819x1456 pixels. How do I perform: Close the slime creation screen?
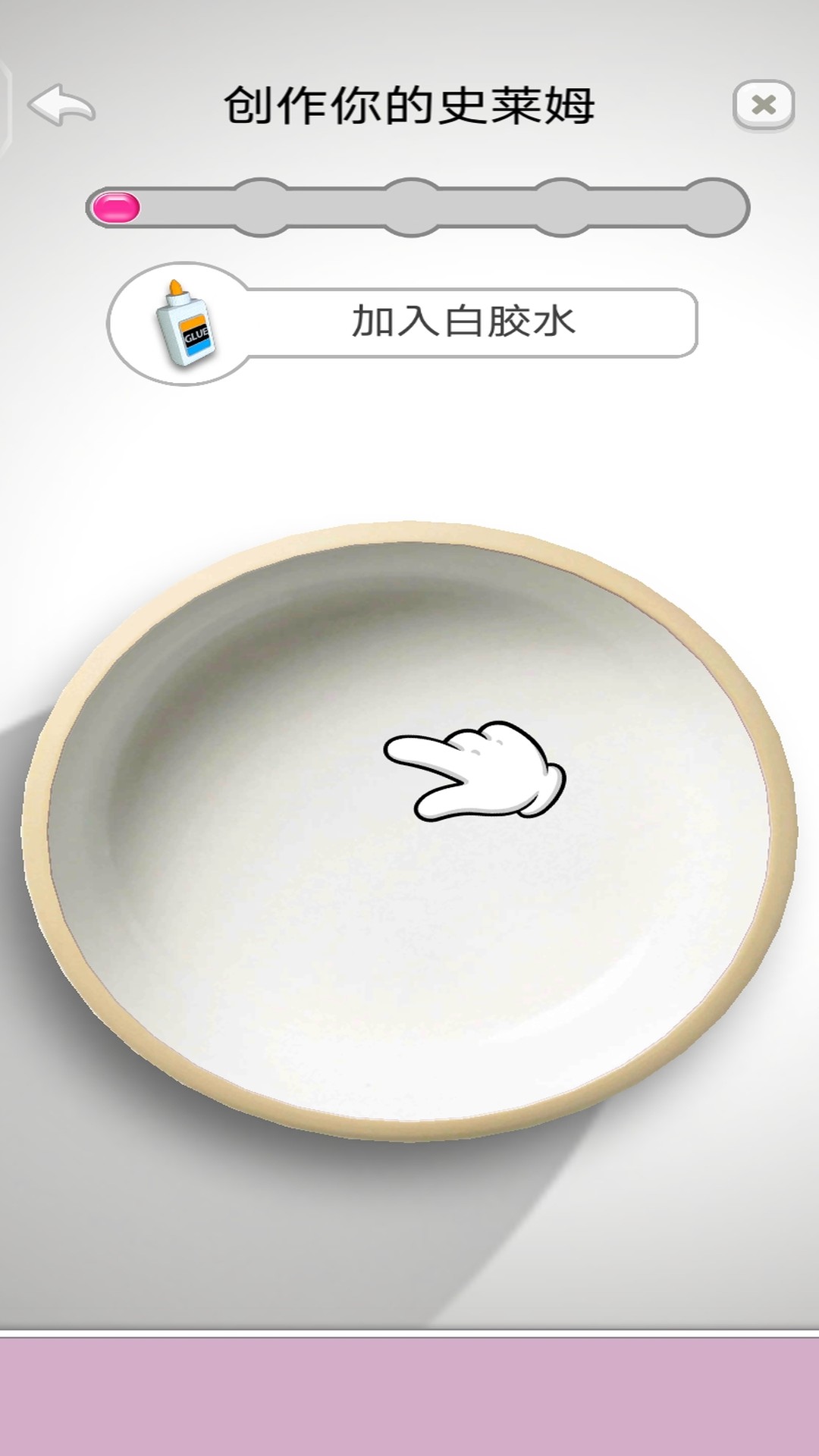tap(763, 105)
